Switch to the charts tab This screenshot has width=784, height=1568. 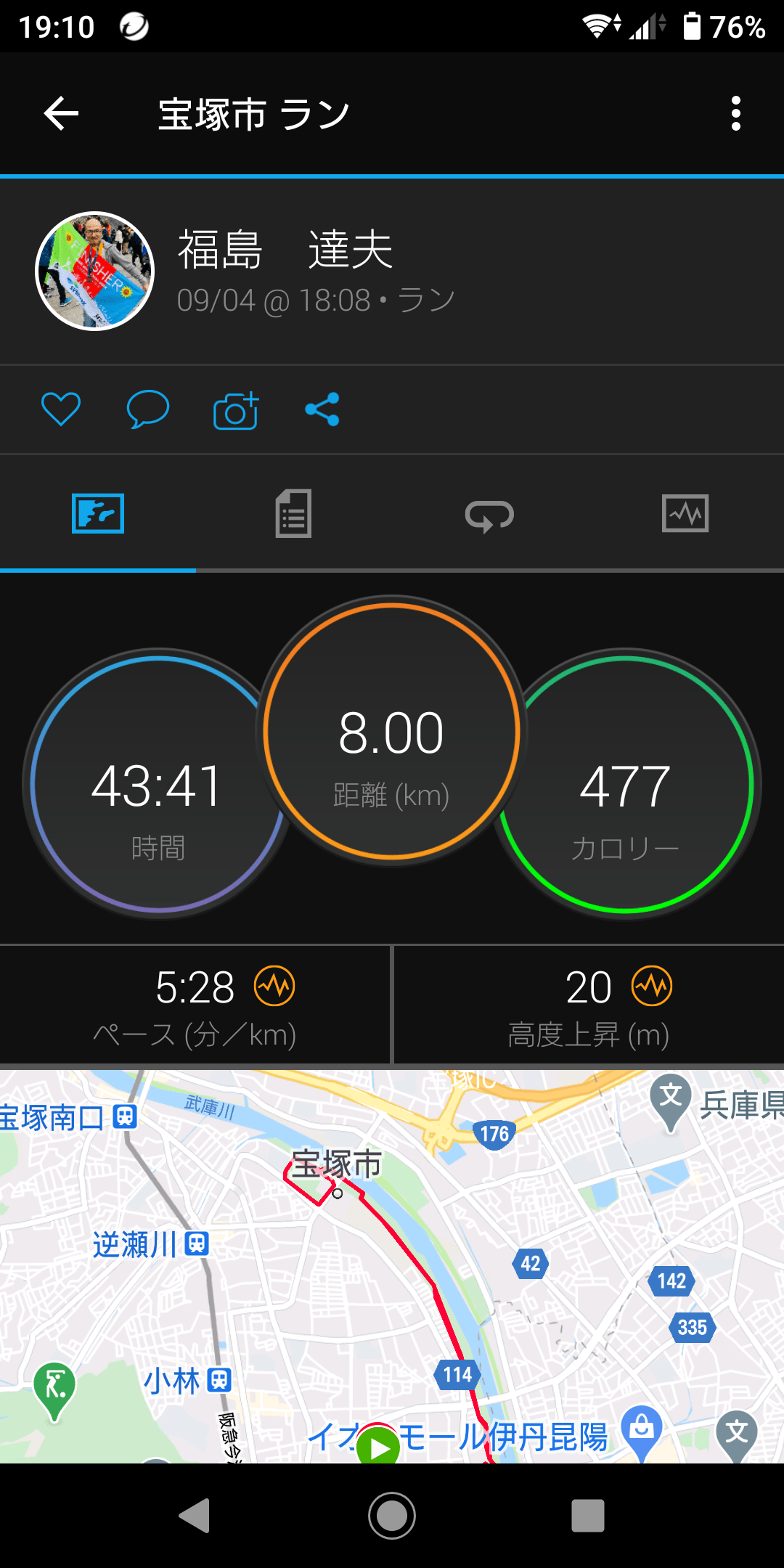pyautogui.click(x=685, y=513)
